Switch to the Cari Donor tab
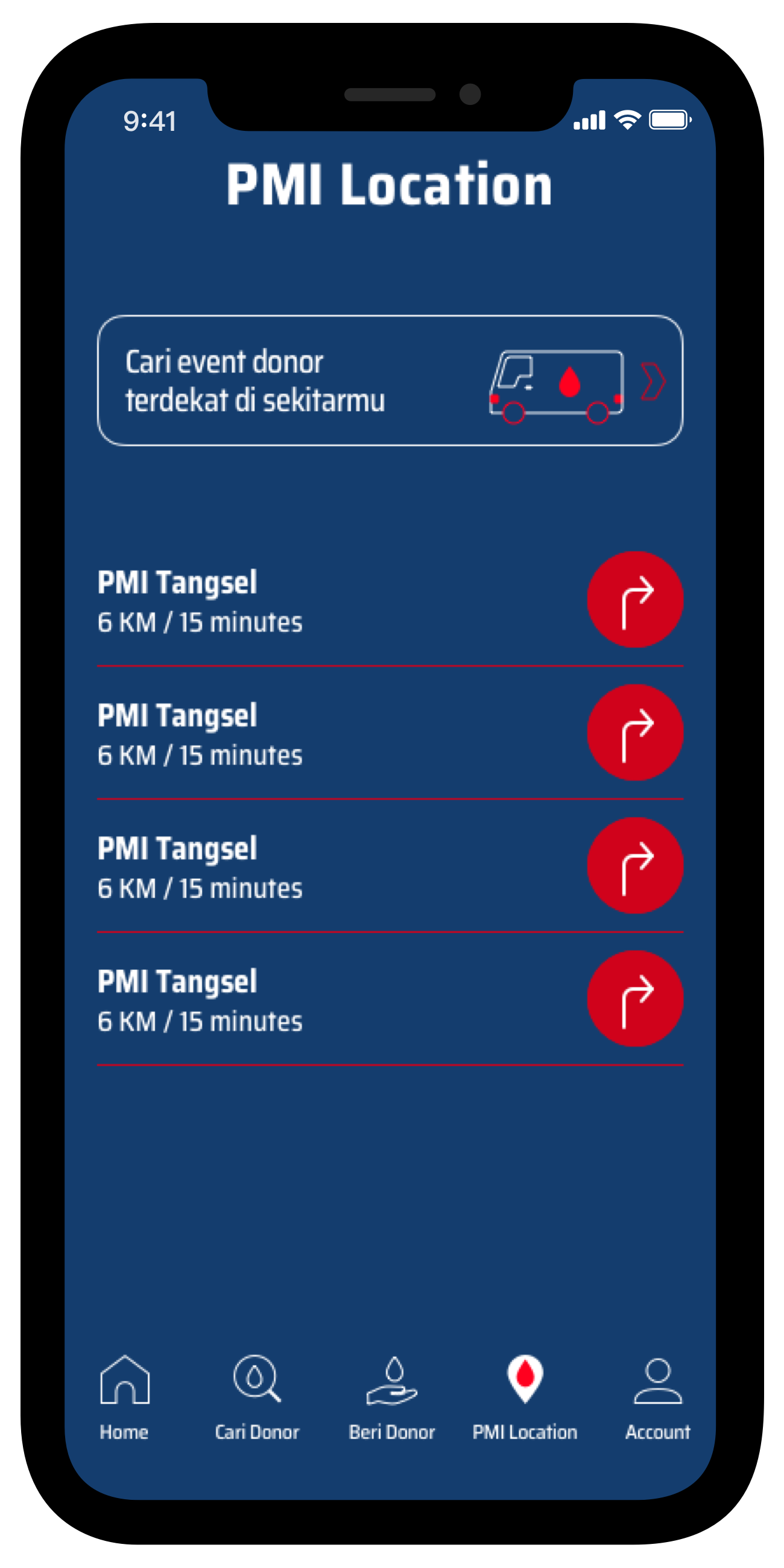 pos(257,1397)
